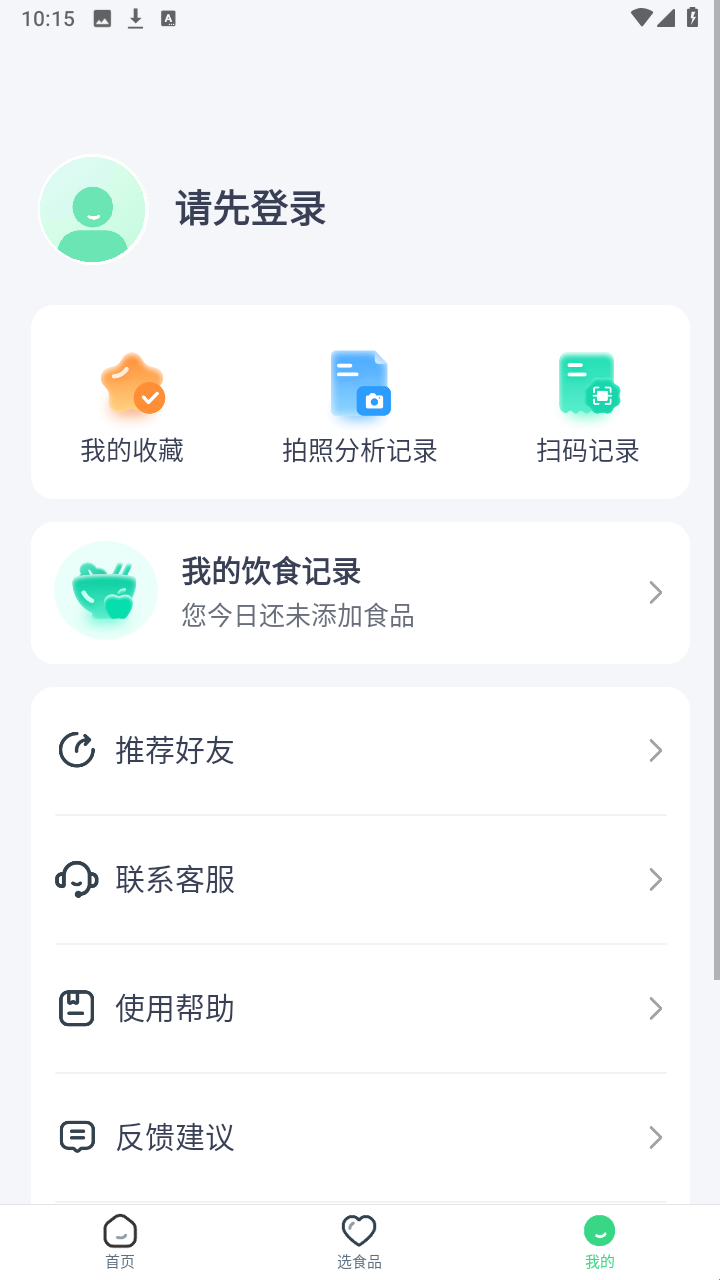Screen dimensions: 720x1280
Task: Open 拍照分析记录 photo analysis records
Action: (360, 408)
